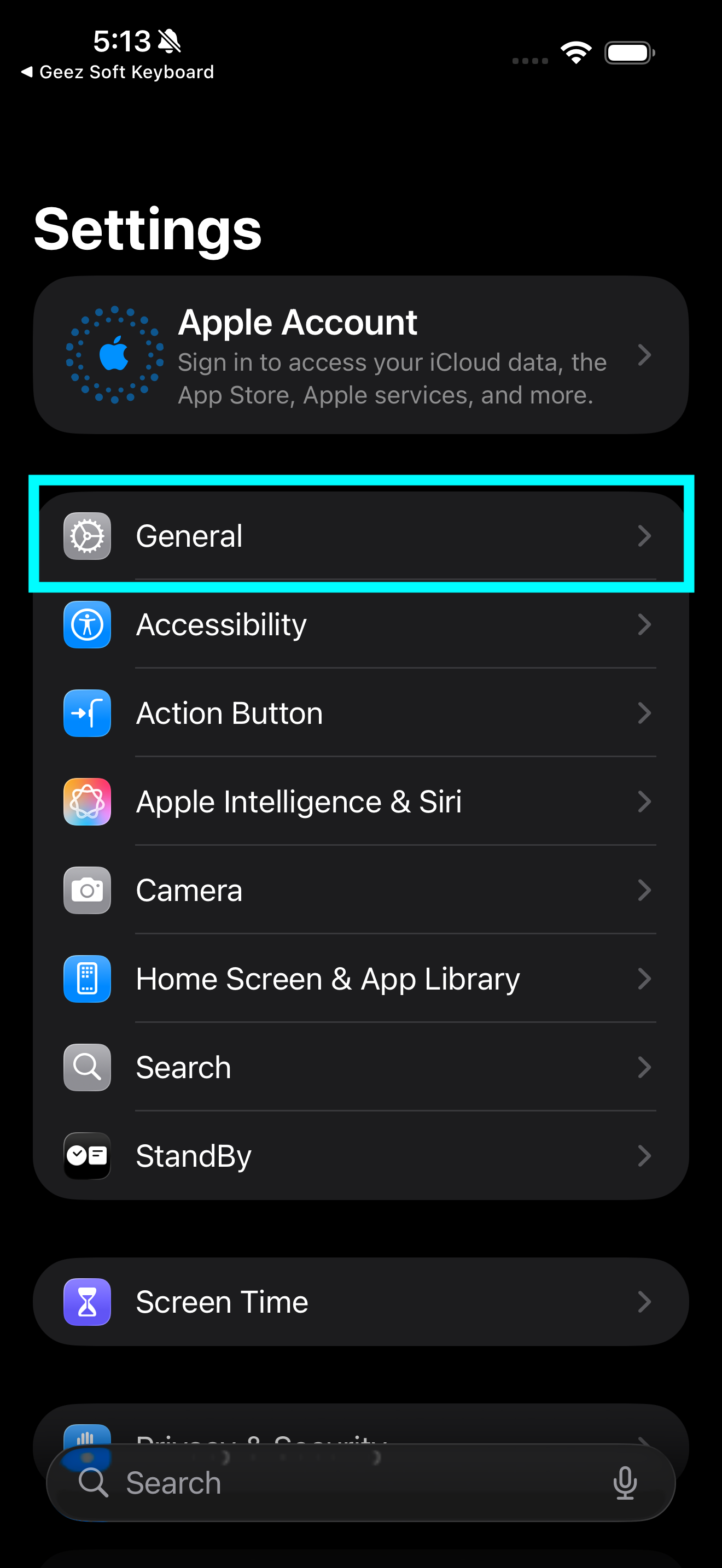Open Screen Time settings

click(360, 1302)
